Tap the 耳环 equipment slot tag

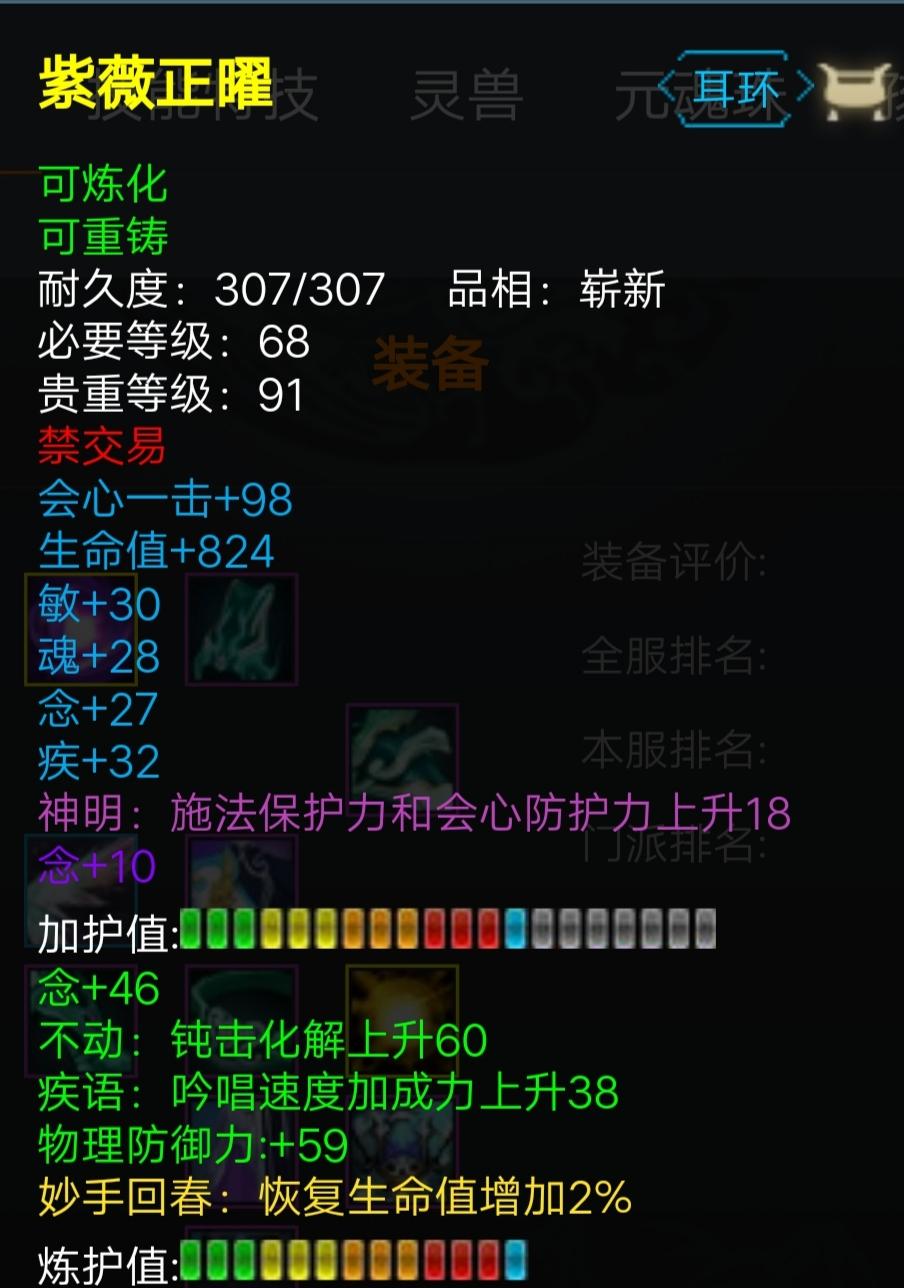pyautogui.click(x=736, y=90)
